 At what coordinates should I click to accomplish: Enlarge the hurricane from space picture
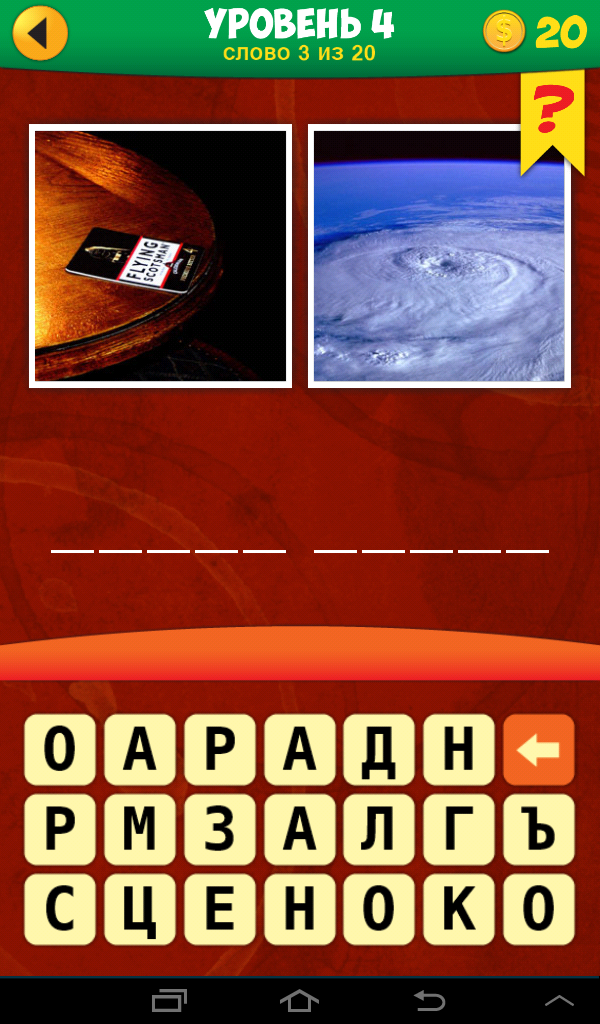coord(439,256)
